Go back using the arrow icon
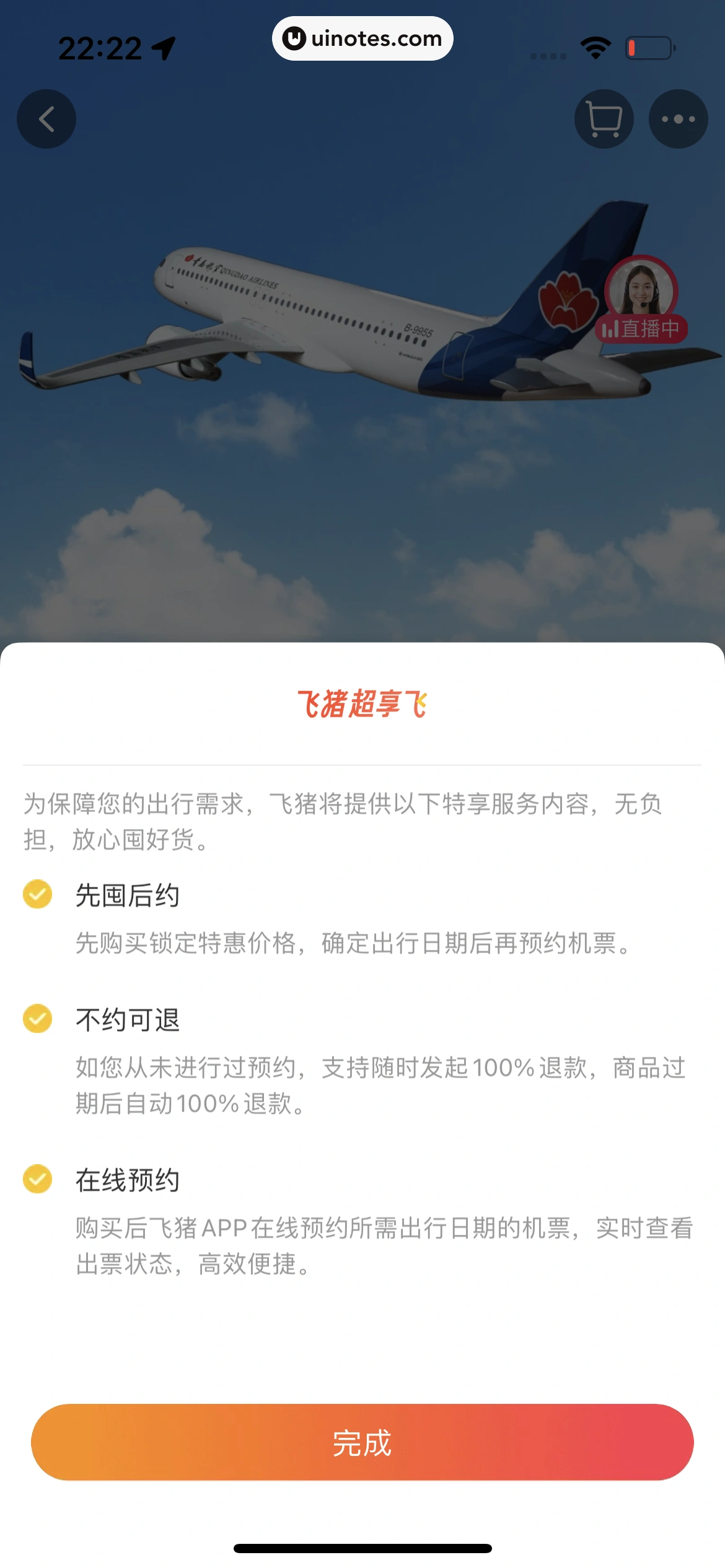This screenshot has height=1568, width=725. tap(46, 119)
